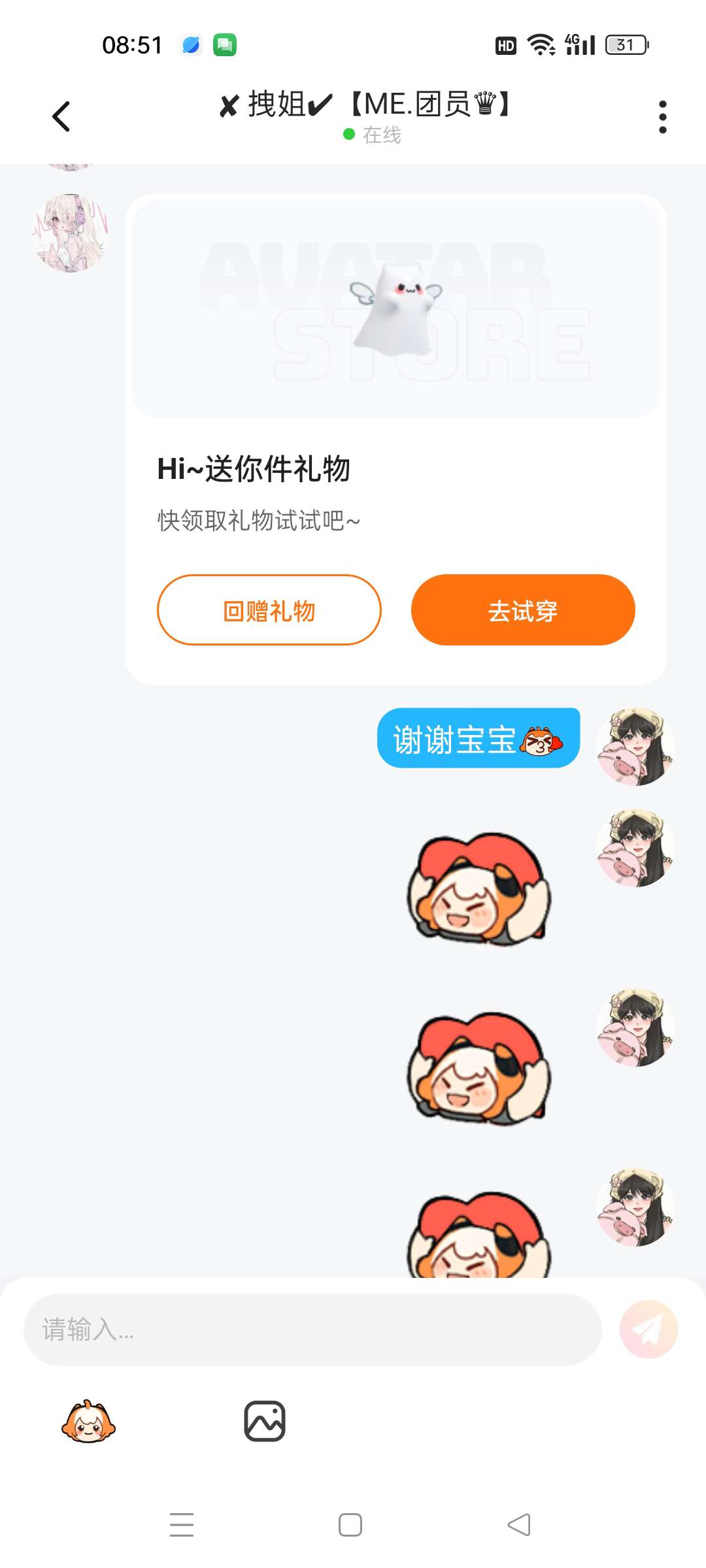Focus the 请输入 message input field
This screenshot has width=706, height=1568.
(x=312, y=1330)
